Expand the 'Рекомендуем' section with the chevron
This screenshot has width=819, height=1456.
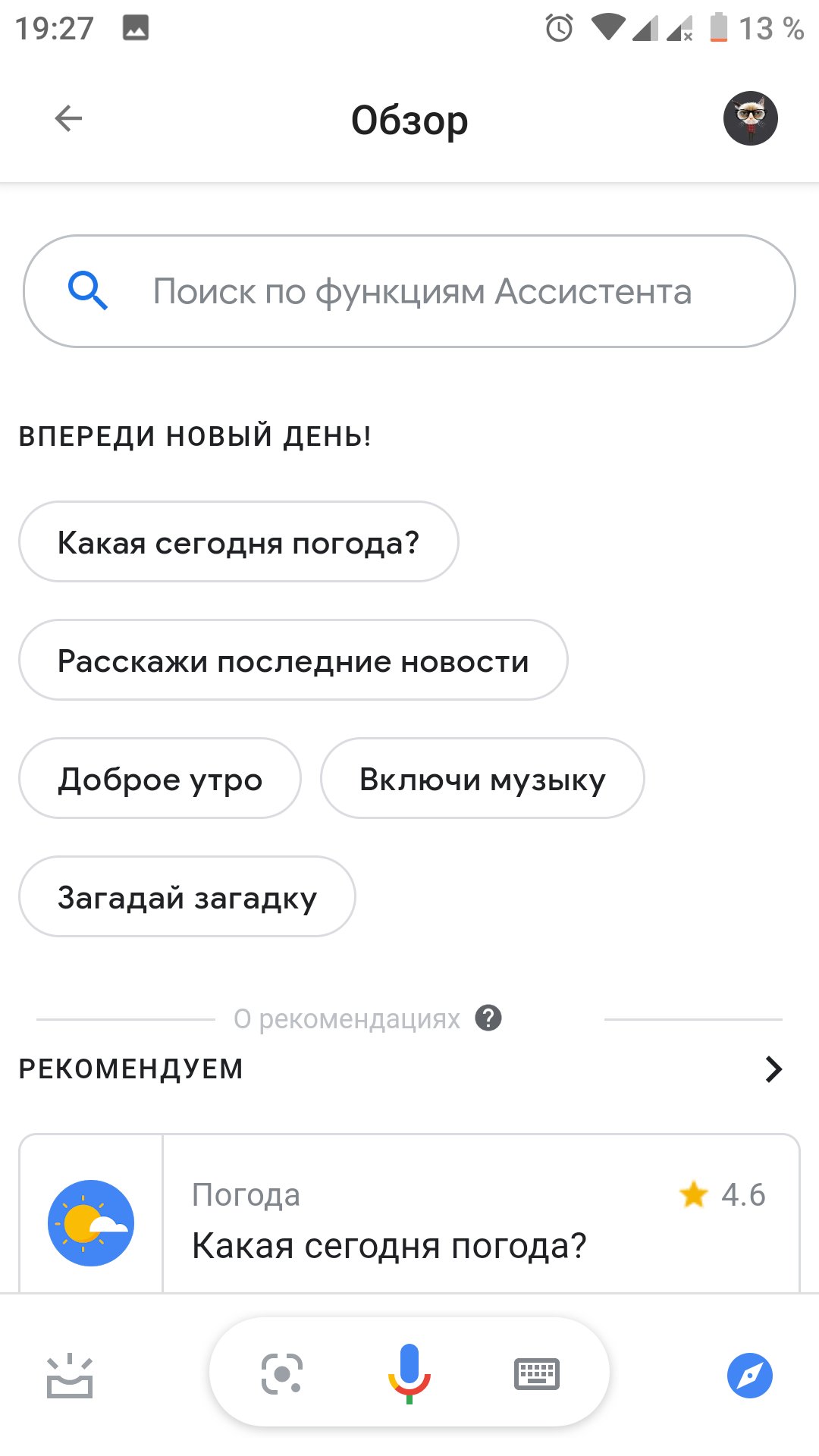click(773, 1069)
